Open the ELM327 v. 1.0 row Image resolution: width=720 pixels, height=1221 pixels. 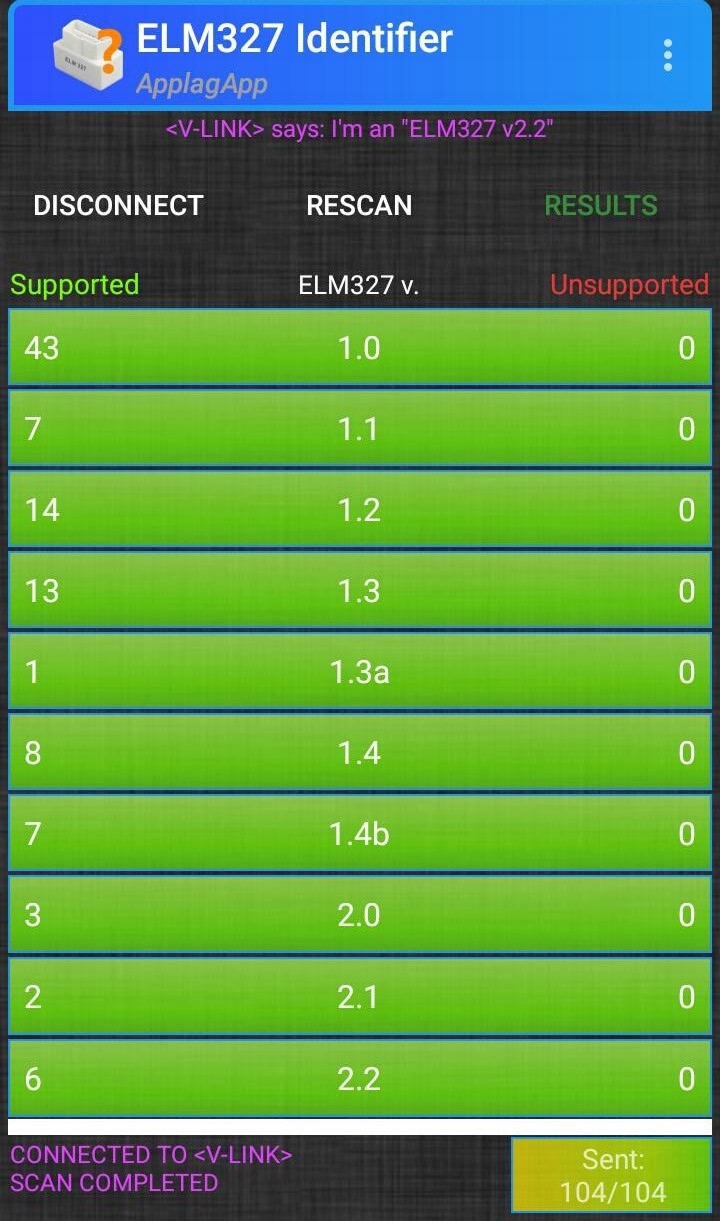[360, 347]
